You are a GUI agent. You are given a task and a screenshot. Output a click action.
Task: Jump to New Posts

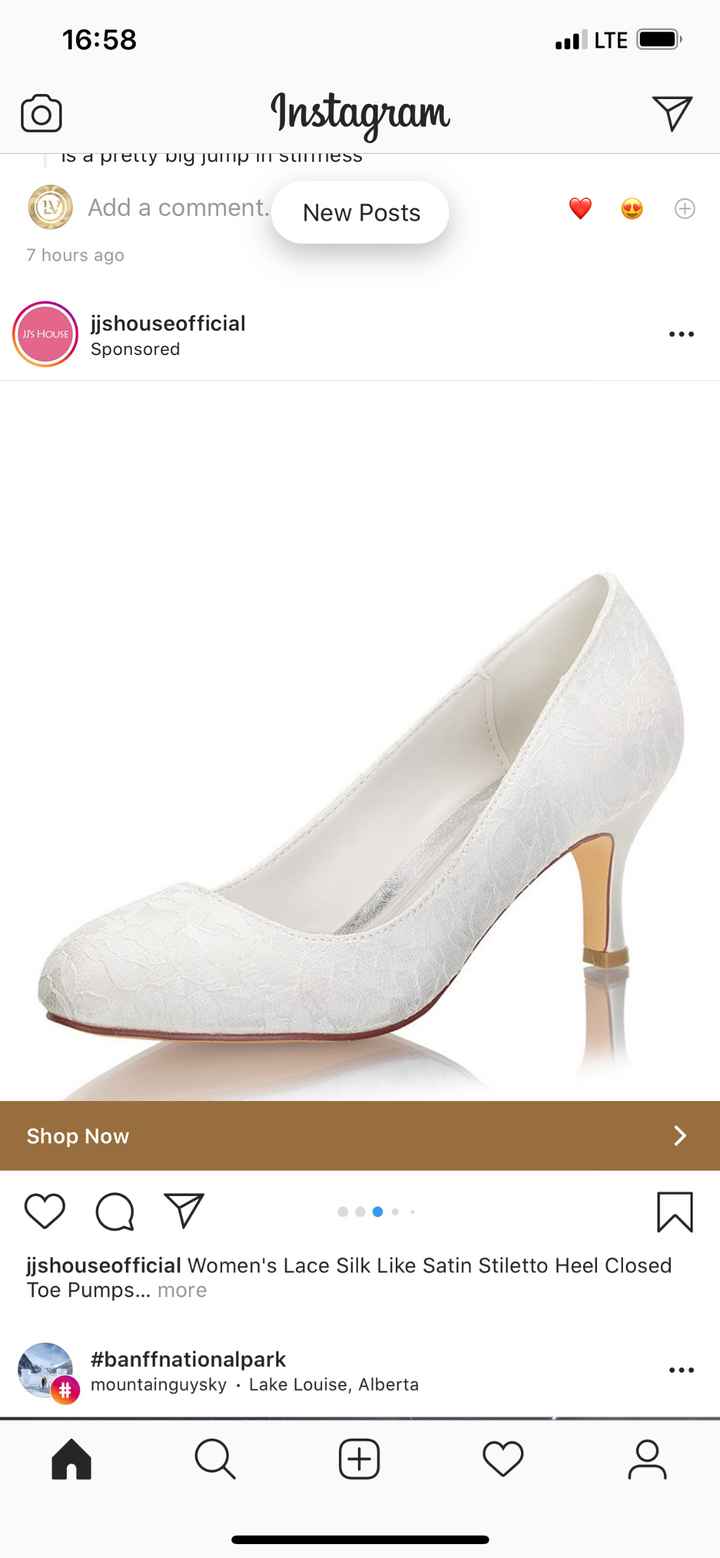tap(360, 212)
